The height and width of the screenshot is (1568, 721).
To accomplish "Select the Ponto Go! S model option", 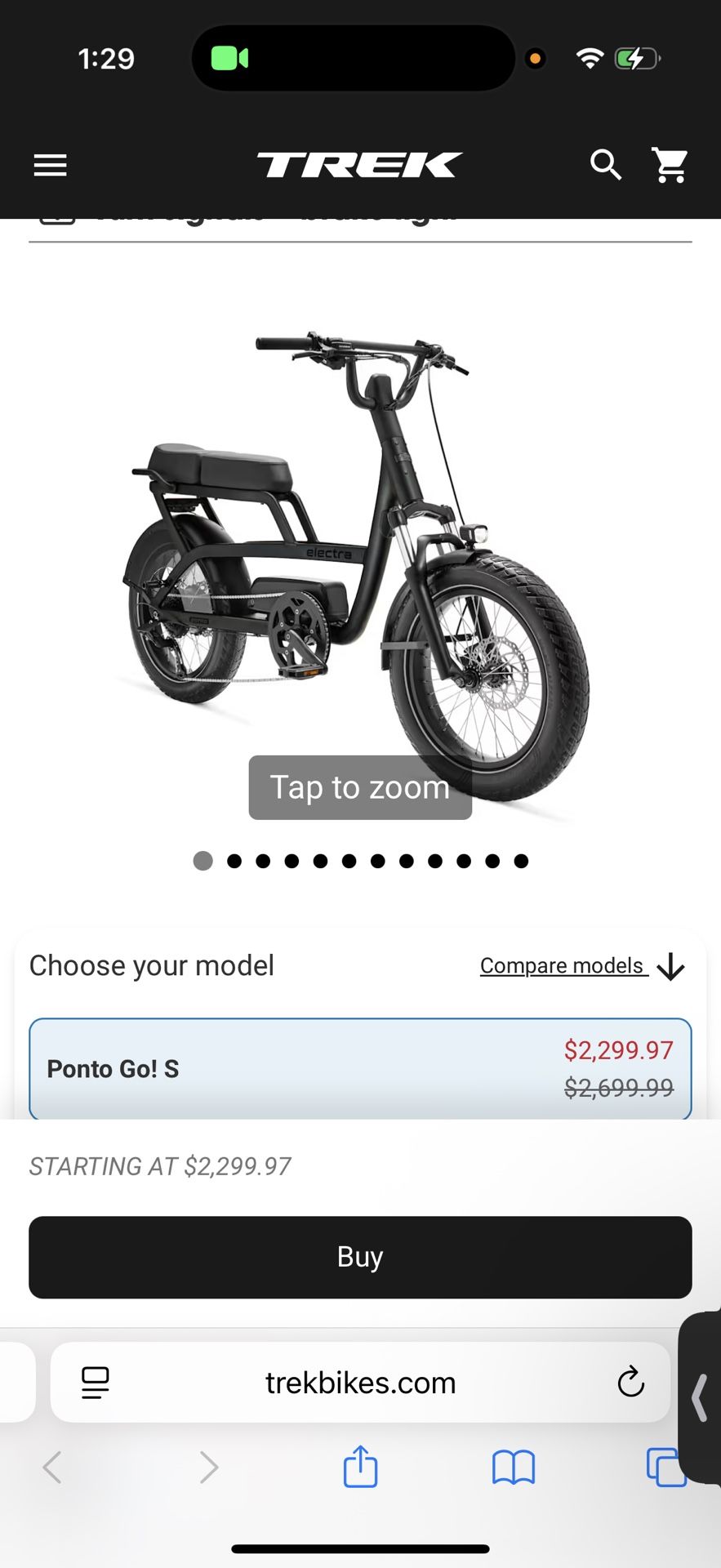I will (x=359, y=1069).
